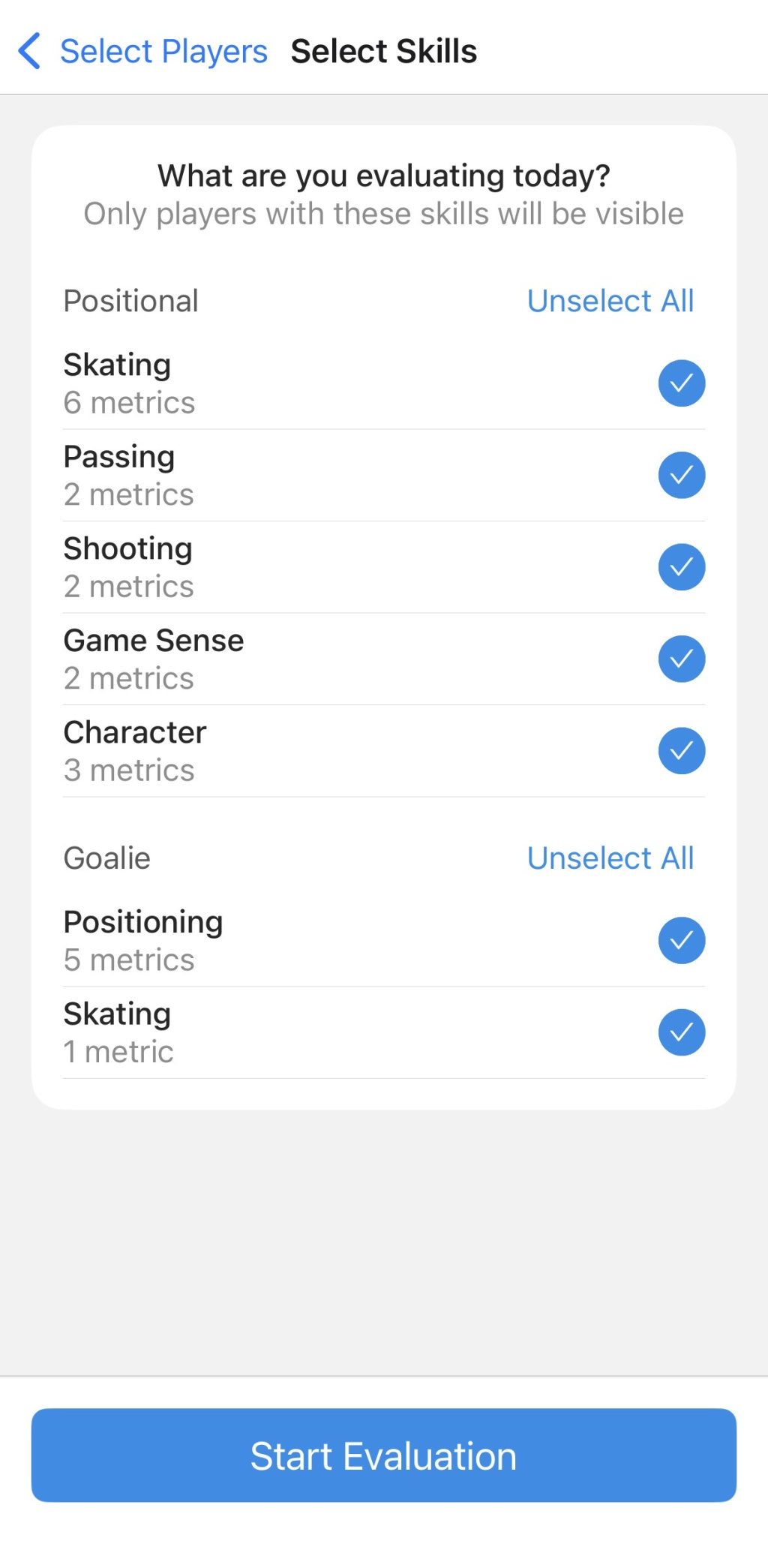768x1568 pixels.
Task: Deselect the Passing skill
Action: coord(681,475)
